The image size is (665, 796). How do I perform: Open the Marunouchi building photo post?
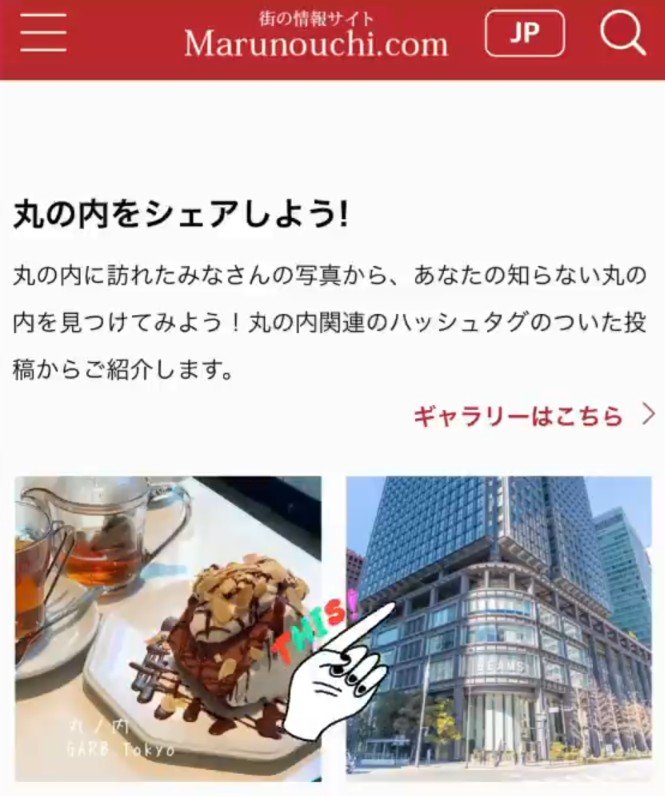pyautogui.click(x=499, y=628)
